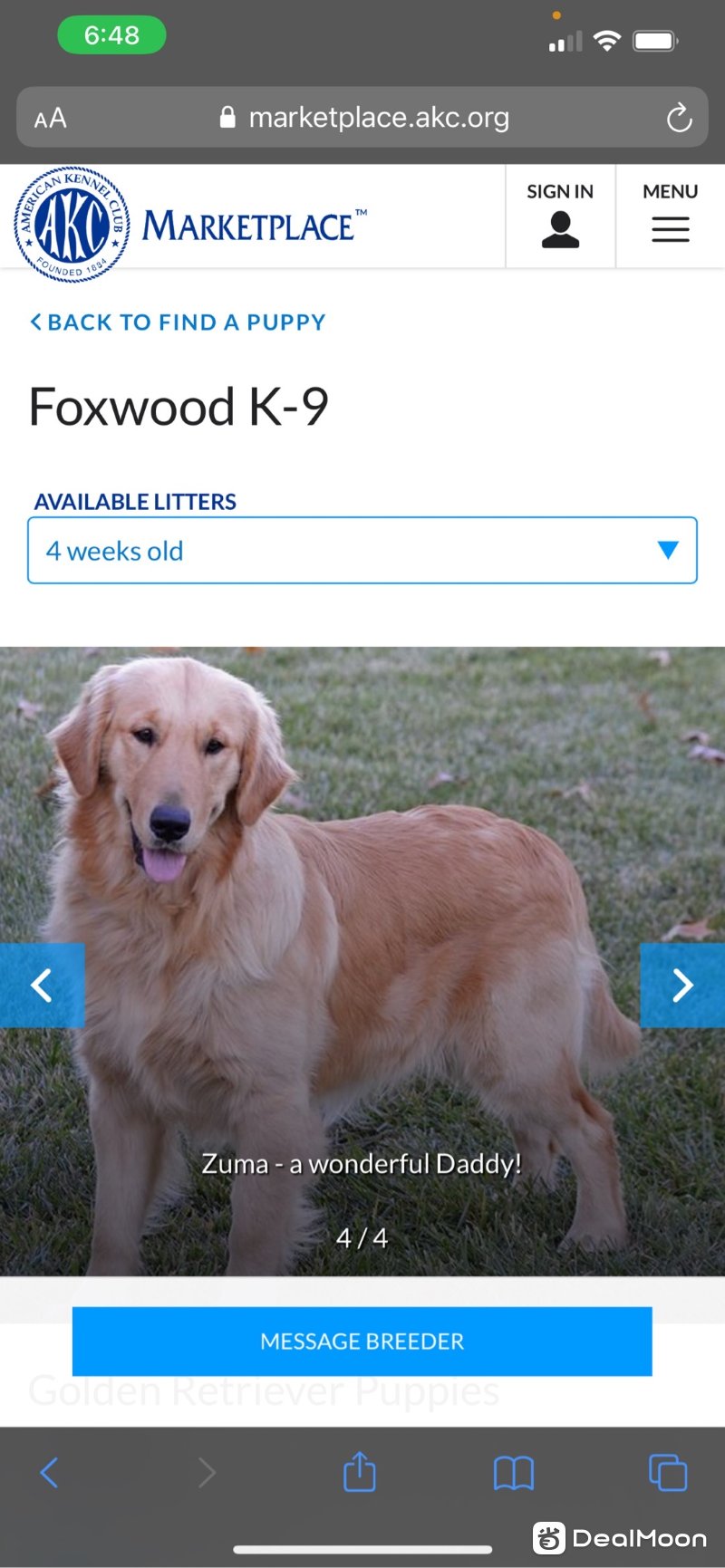This screenshot has height=1568, width=725.
Task: Show the previous photo in the gallery
Action: coord(42,985)
